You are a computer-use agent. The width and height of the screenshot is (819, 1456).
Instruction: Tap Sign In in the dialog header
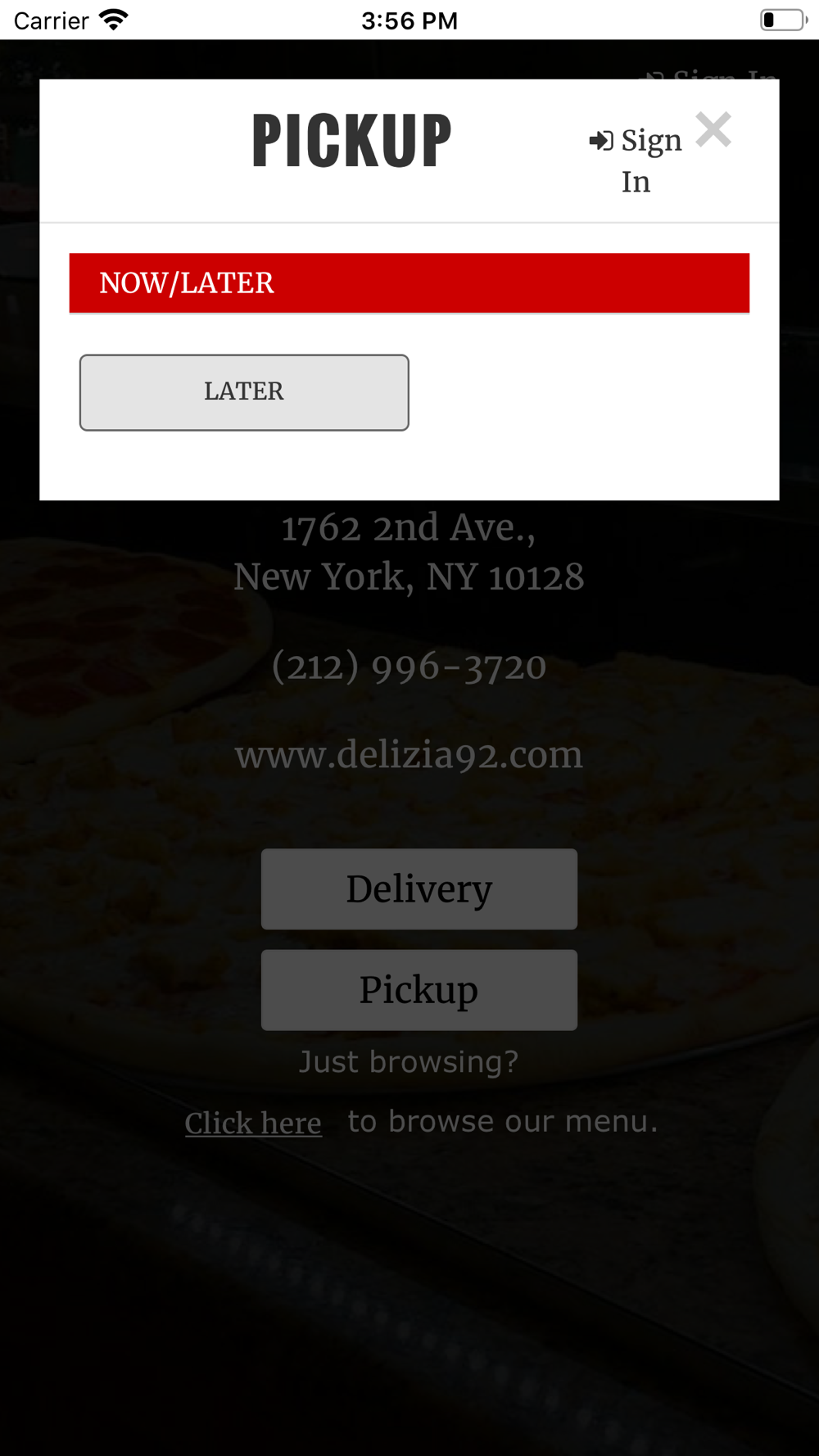(x=636, y=161)
